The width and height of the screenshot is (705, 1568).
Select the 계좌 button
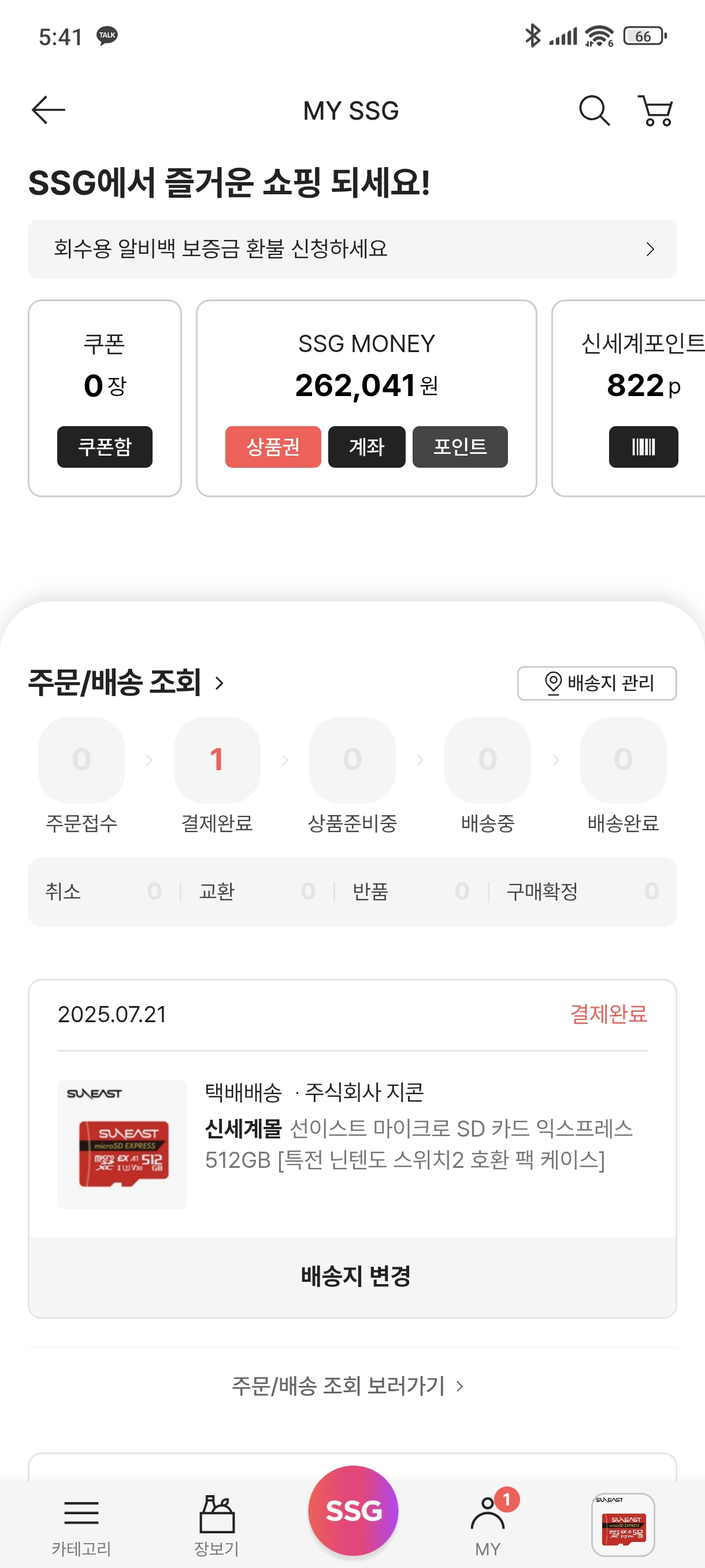click(367, 447)
